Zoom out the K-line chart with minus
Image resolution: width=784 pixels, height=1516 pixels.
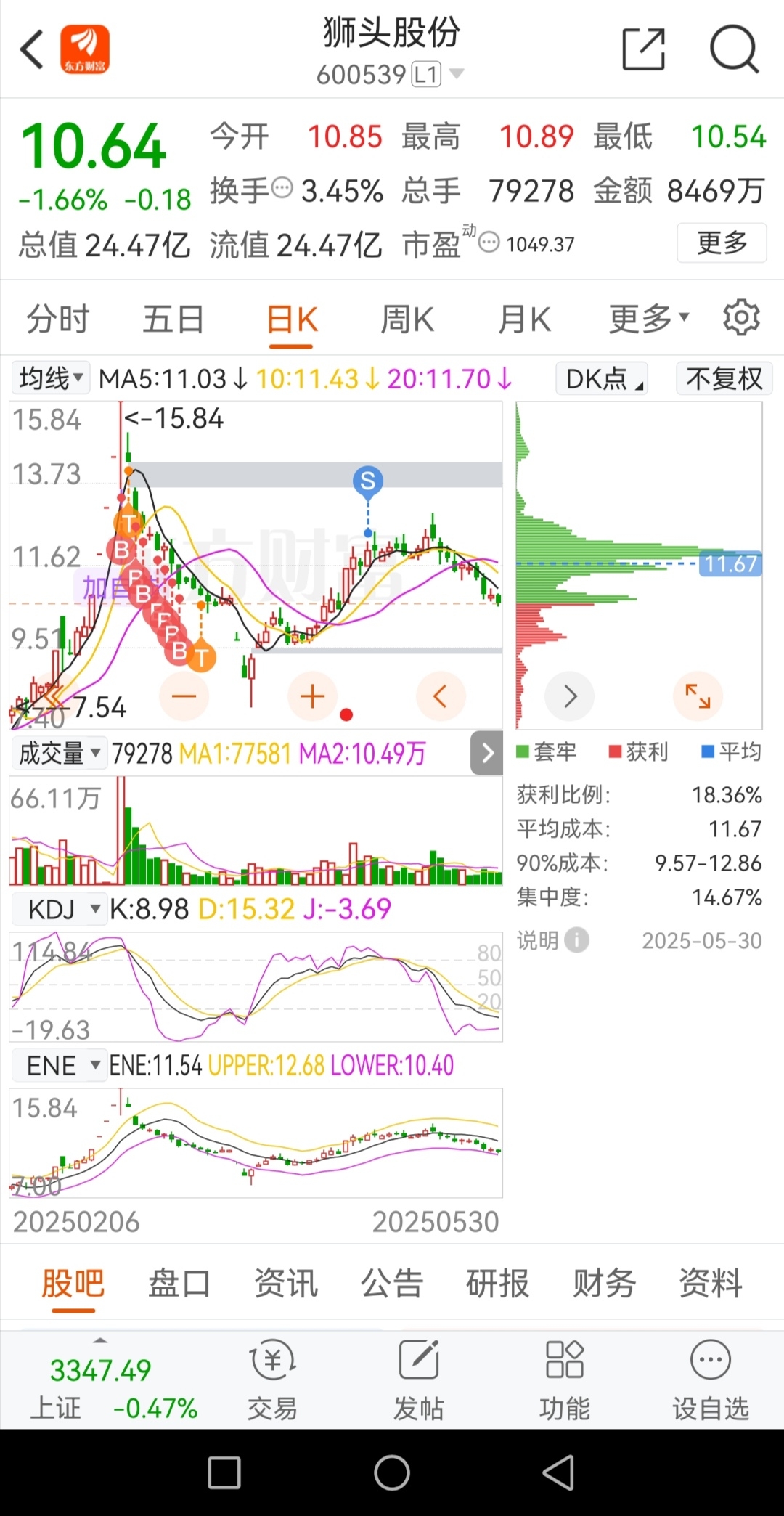[x=184, y=696]
